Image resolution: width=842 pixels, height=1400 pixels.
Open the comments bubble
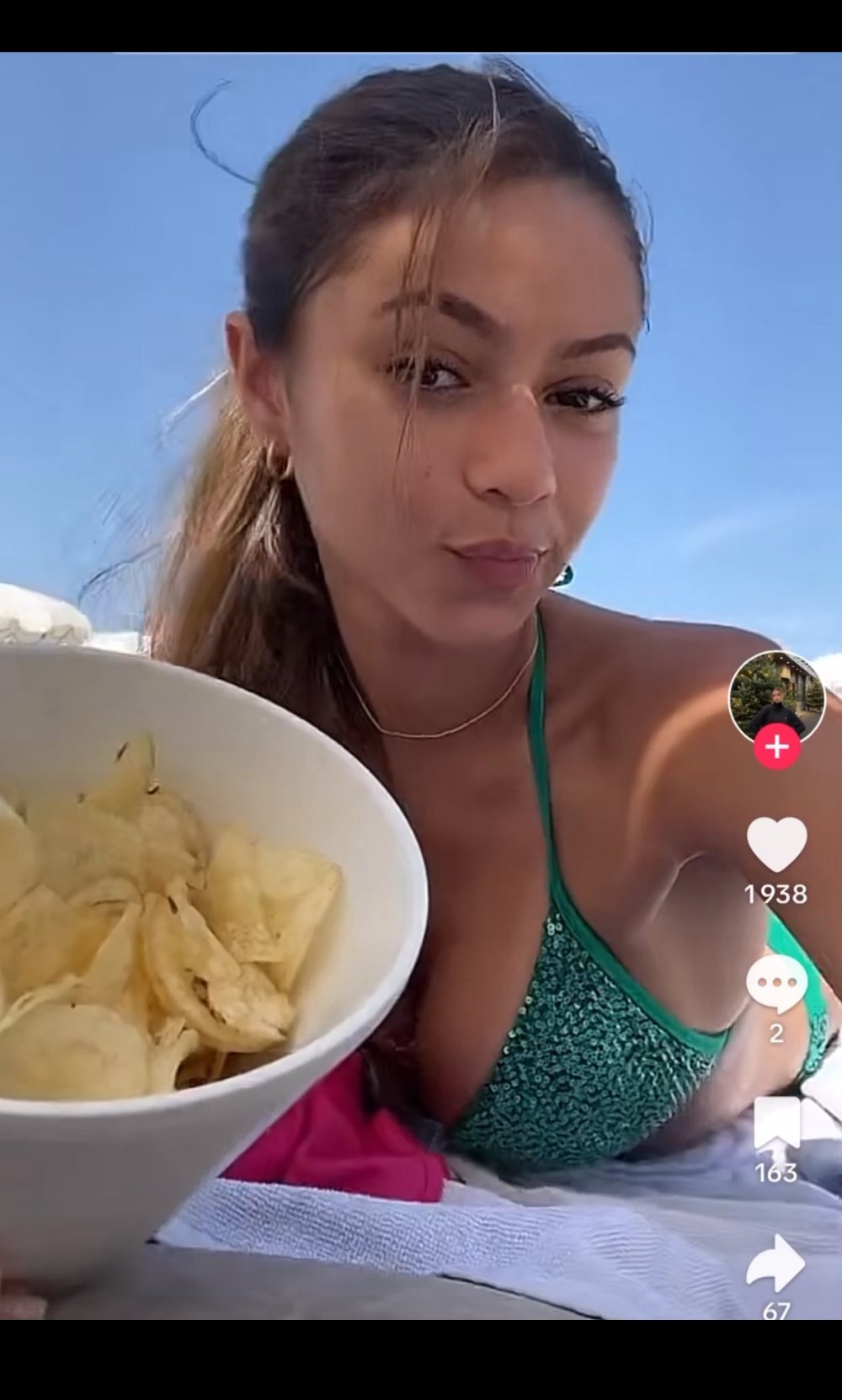(x=776, y=984)
